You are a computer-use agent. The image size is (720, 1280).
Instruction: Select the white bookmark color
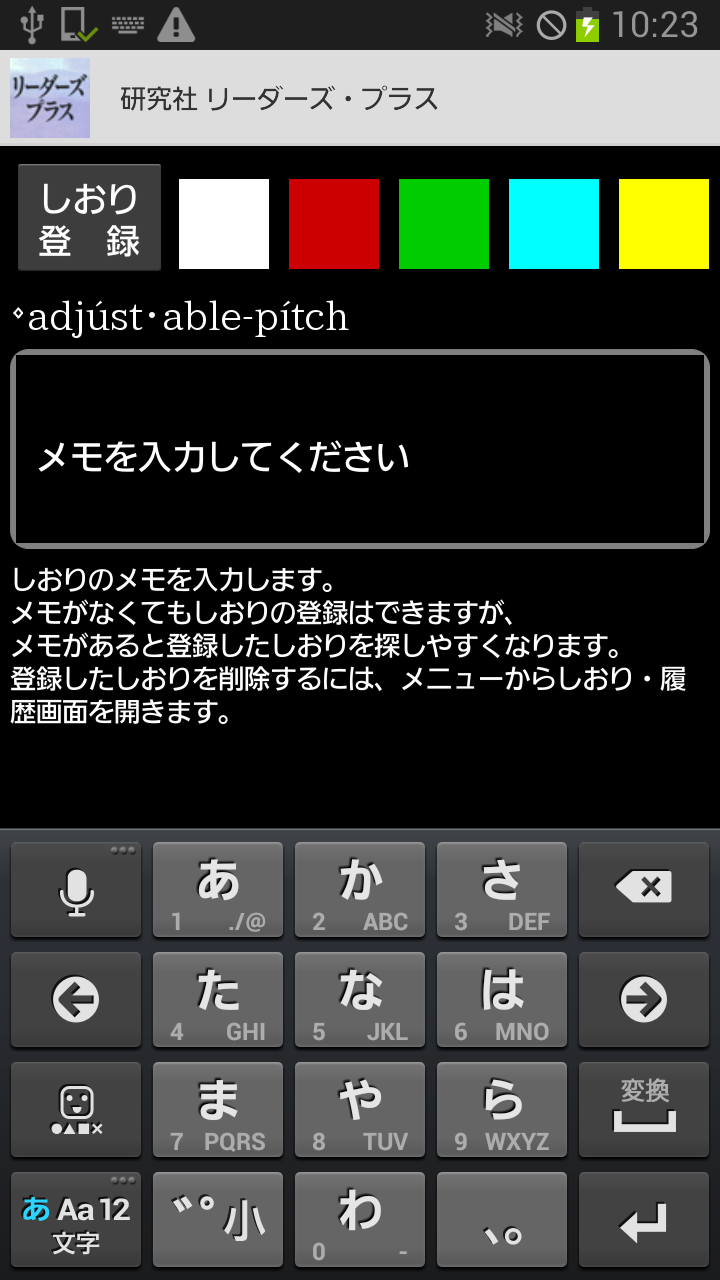click(x=224, y=224)
